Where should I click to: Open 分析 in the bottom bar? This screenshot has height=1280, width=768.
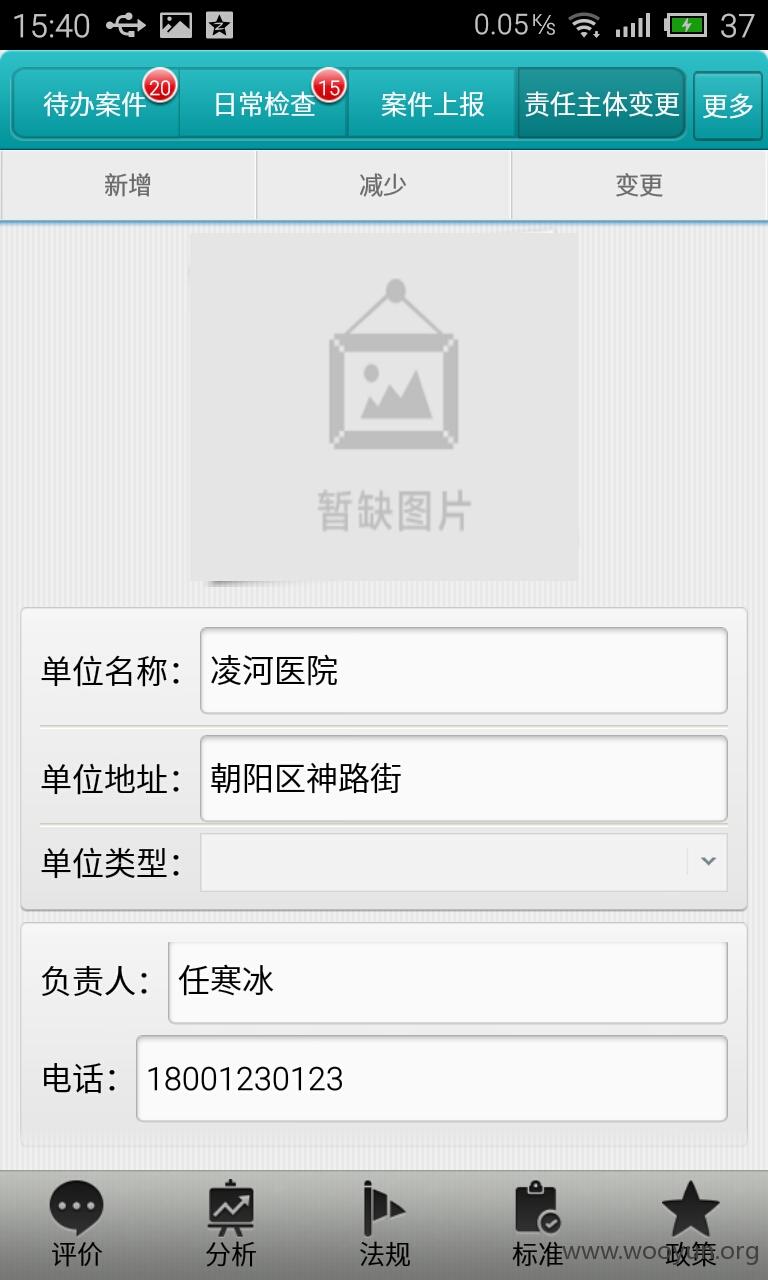tap(231, 1224)
